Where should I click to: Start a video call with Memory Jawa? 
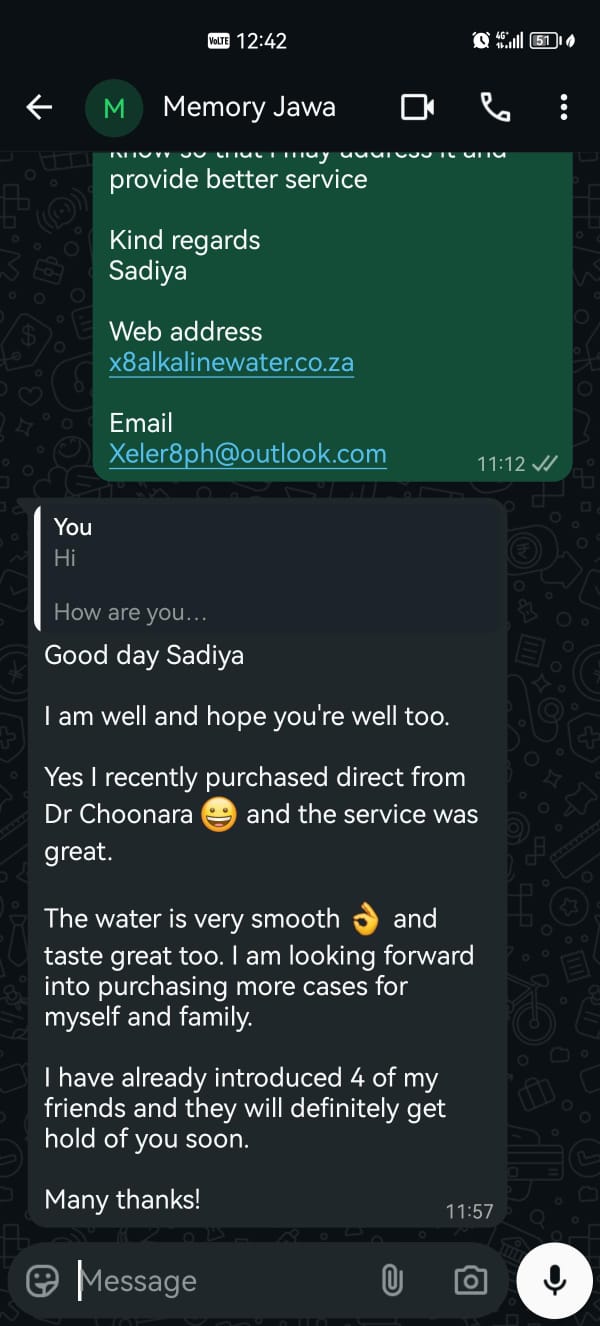pyautogui.click(x=418, y=107)
